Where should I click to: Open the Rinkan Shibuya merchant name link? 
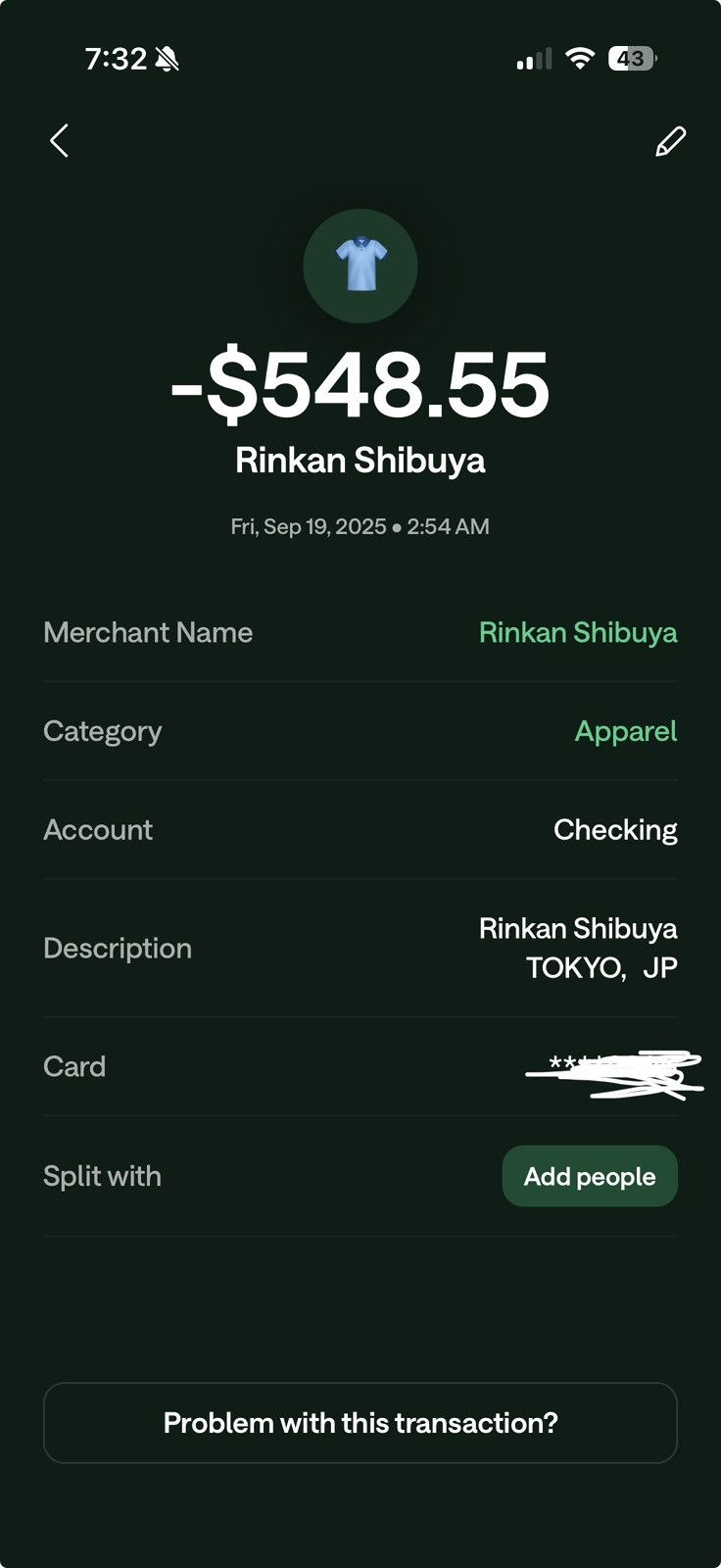[x=577, y=633]
